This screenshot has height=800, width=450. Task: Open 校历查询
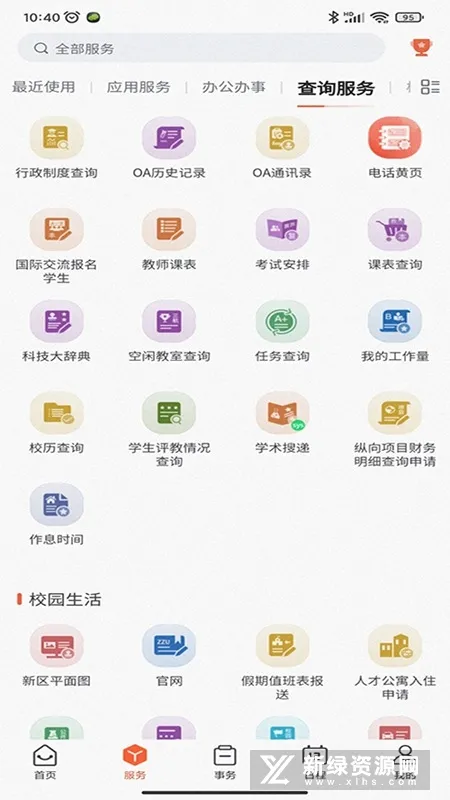[57, 423]
